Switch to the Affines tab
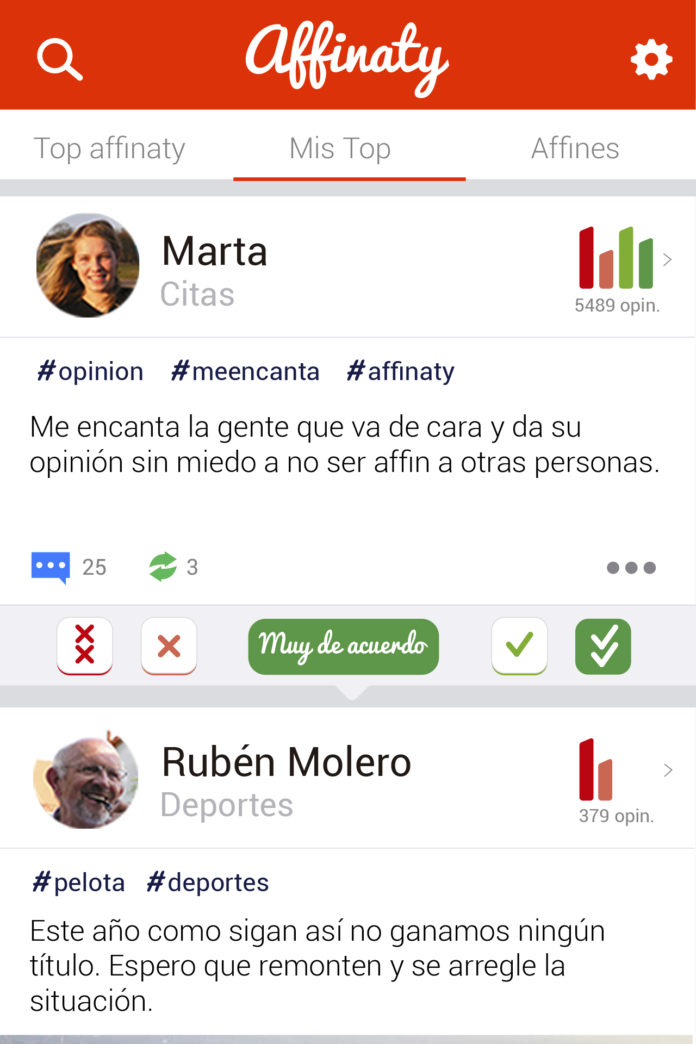This screenshot has width=696, height=1044. click(x=575, y=148)
